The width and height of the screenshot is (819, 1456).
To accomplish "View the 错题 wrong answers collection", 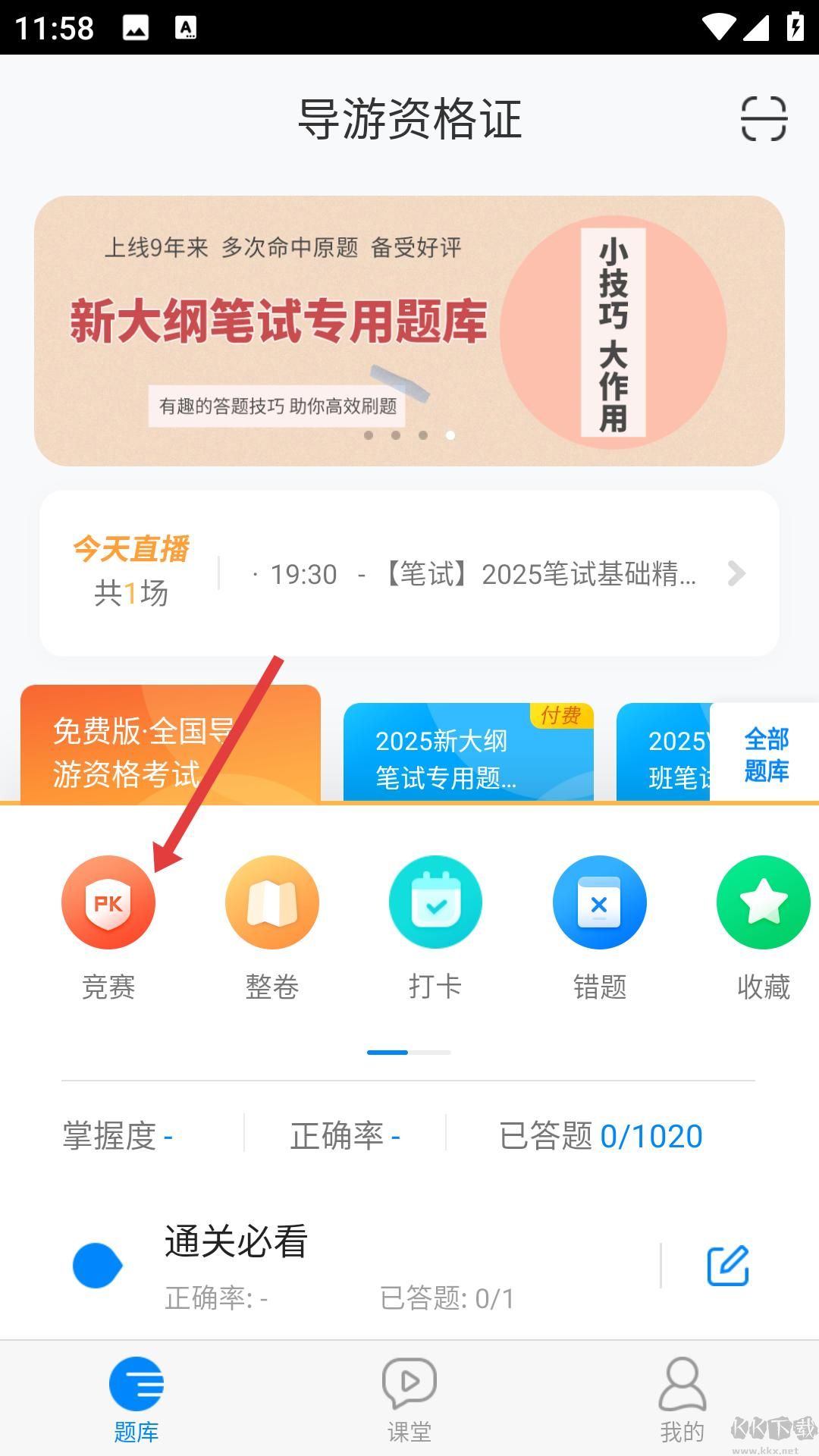I will pos(599,902).
